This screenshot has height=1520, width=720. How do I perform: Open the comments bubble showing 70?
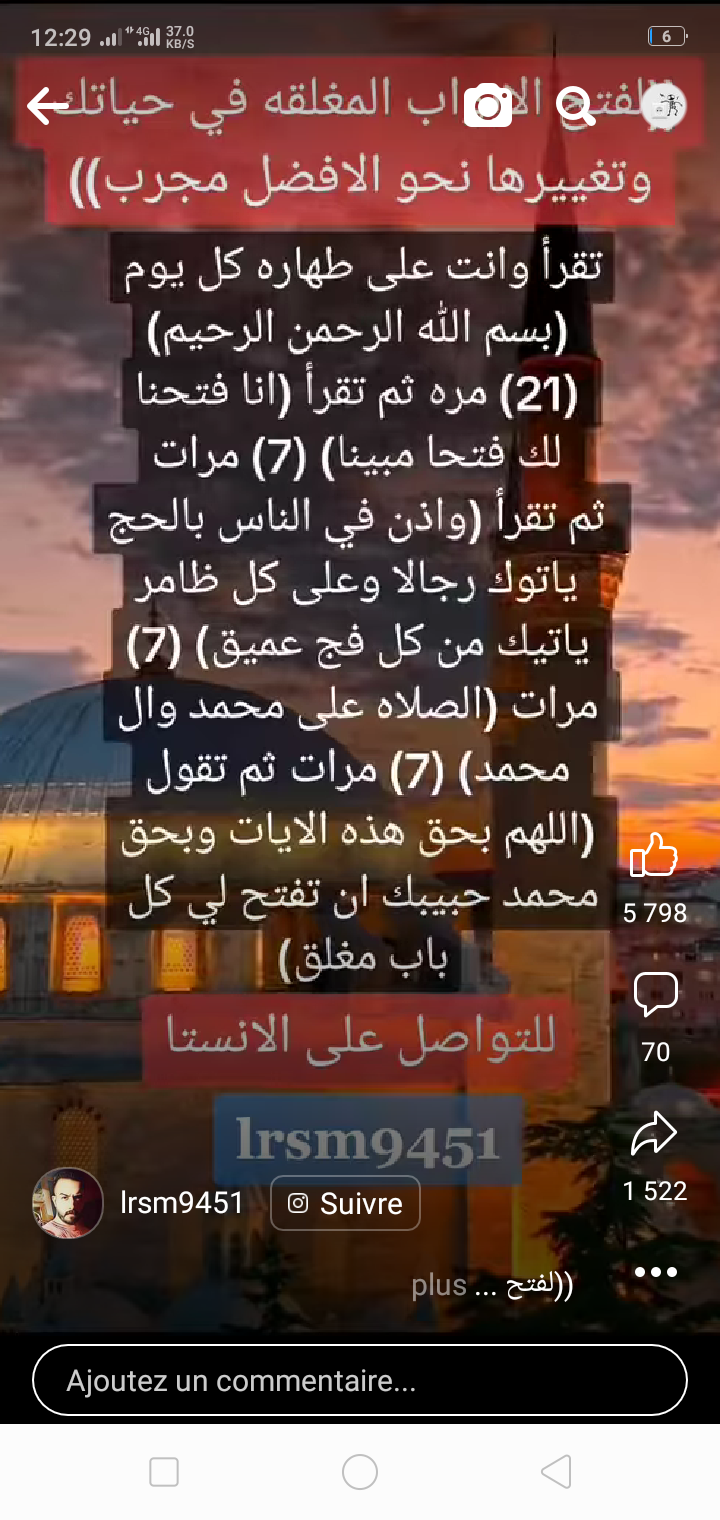coord(656,995)
